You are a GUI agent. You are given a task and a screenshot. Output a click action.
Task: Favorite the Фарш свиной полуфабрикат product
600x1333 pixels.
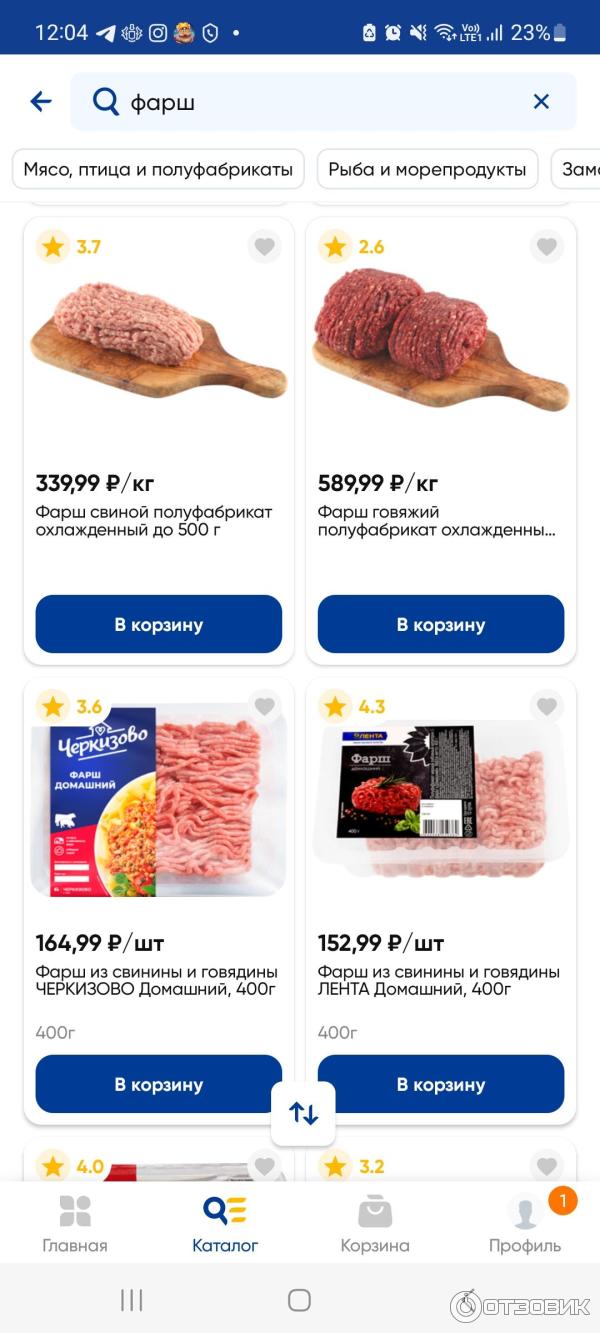(x=264, y=247)
